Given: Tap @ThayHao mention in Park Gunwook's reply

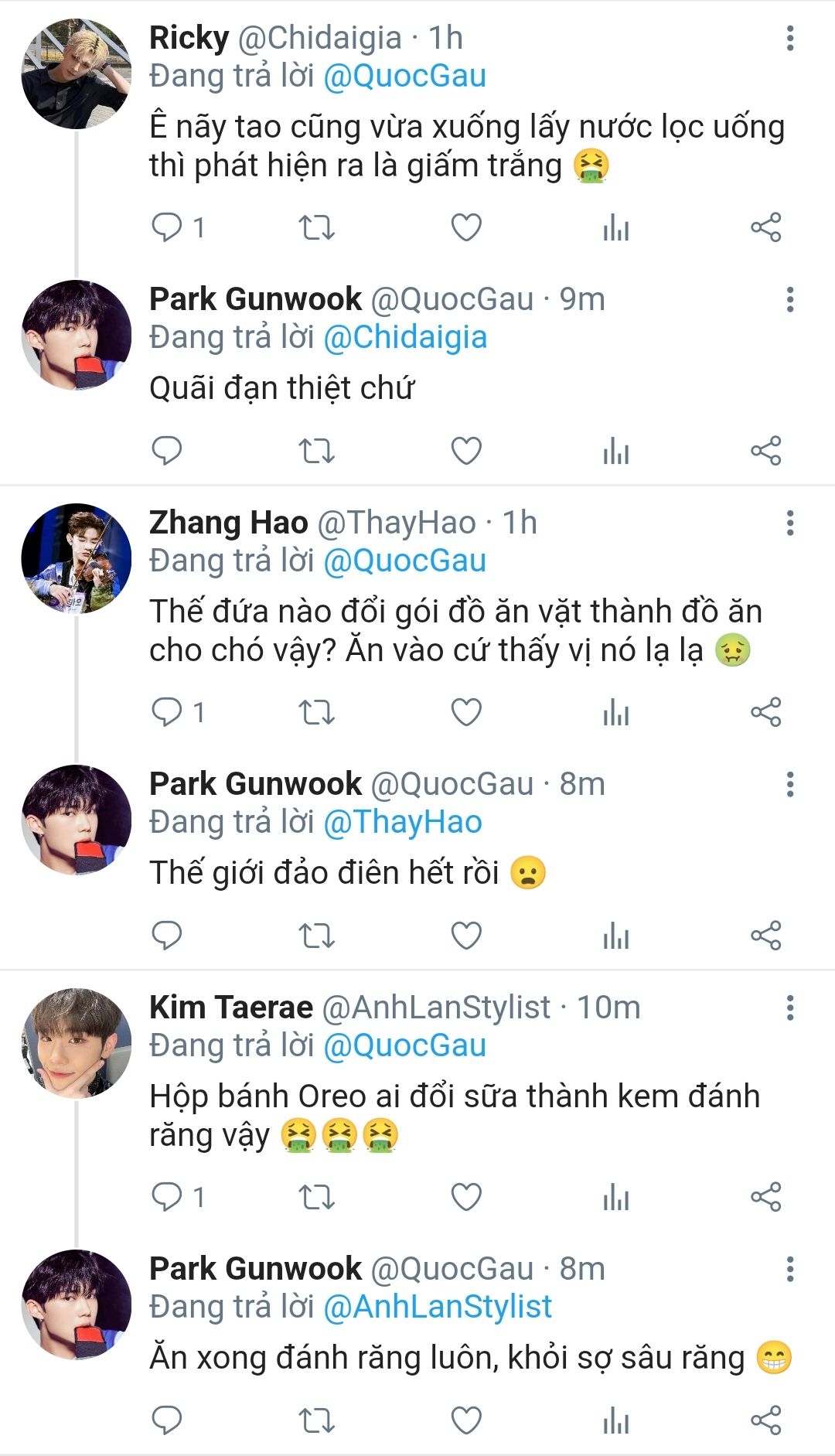Looking at the screenshot, I should click(402, 822).
